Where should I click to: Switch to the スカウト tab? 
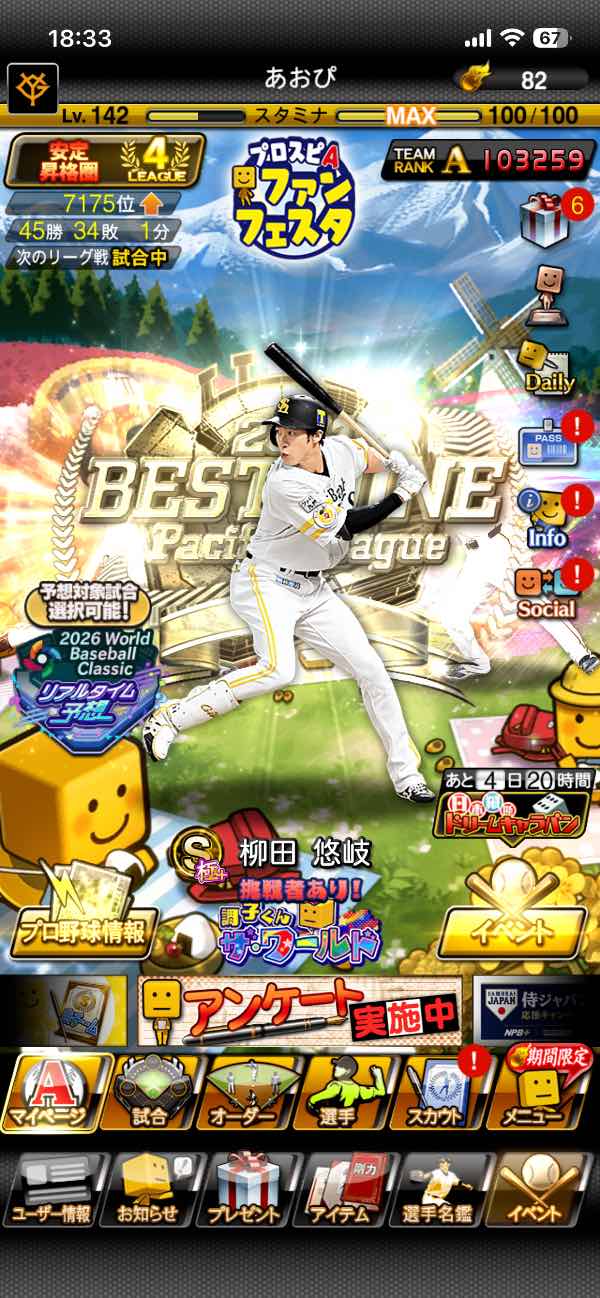[x=440, y=1092]
